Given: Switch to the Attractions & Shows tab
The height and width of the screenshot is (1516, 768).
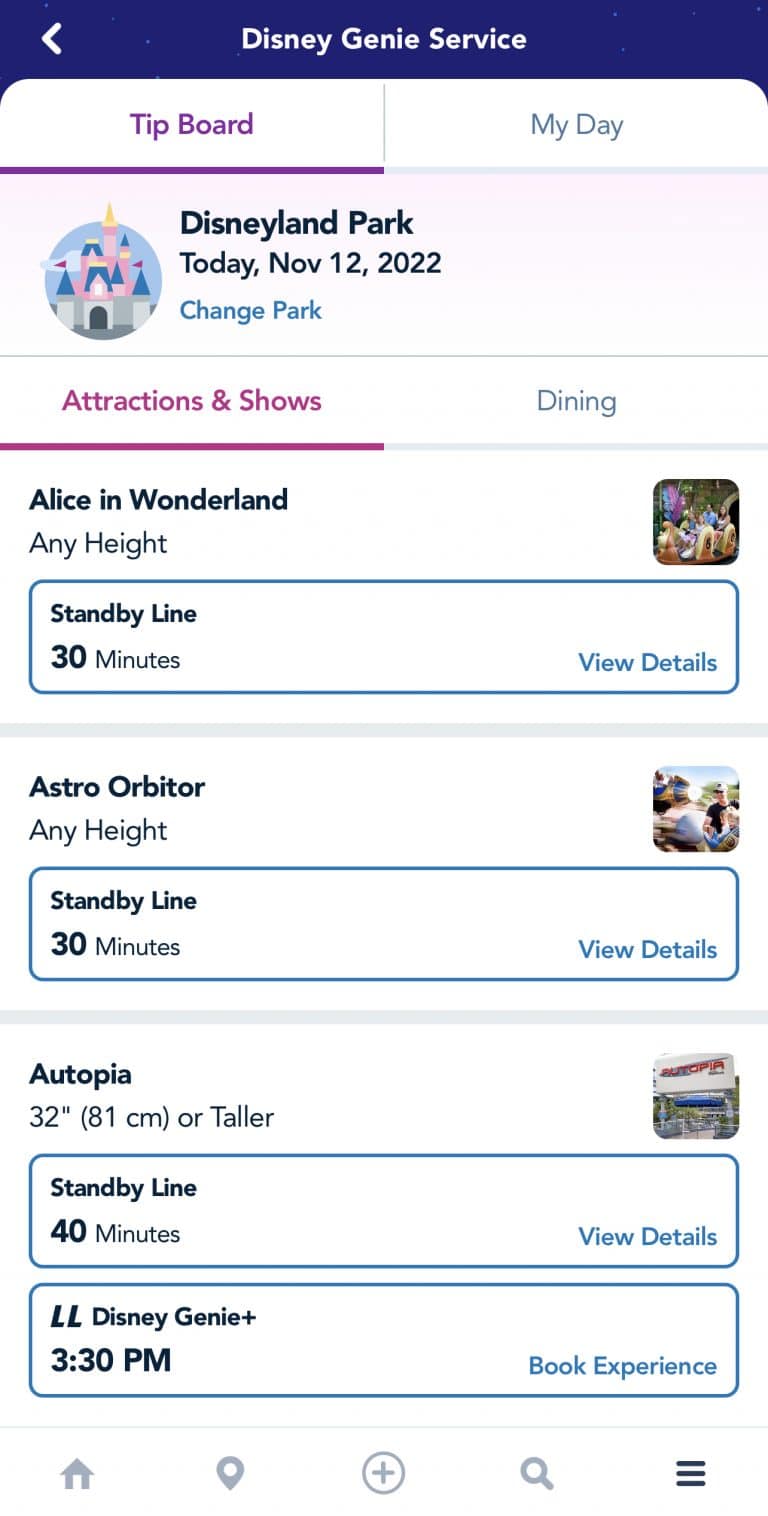Looking at the screenshot, I should 191,400.
